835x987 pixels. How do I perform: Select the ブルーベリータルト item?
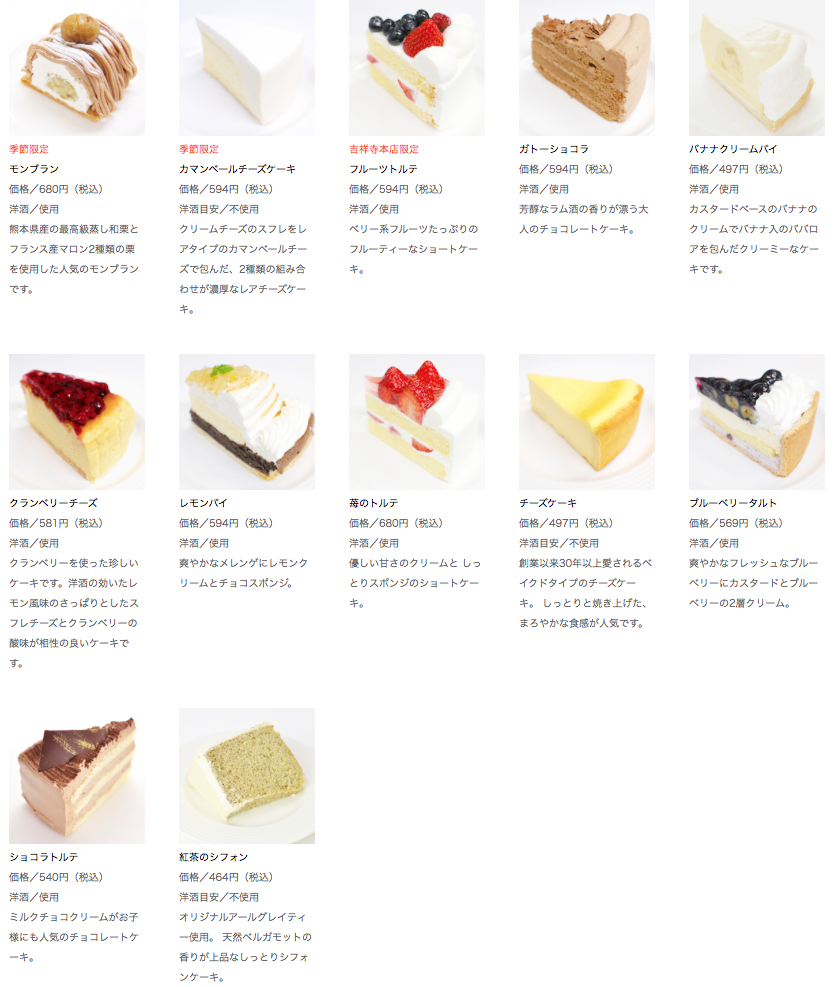(757, 421)
